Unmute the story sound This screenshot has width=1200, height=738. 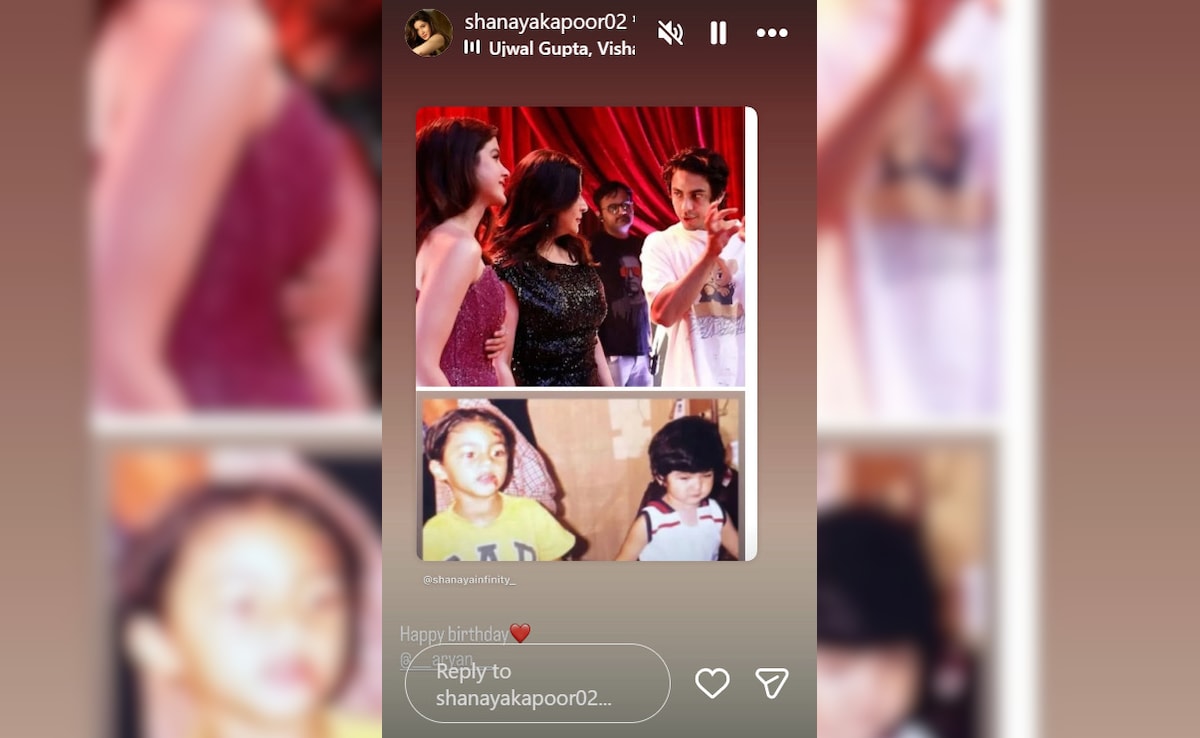[x=670, y=33]
